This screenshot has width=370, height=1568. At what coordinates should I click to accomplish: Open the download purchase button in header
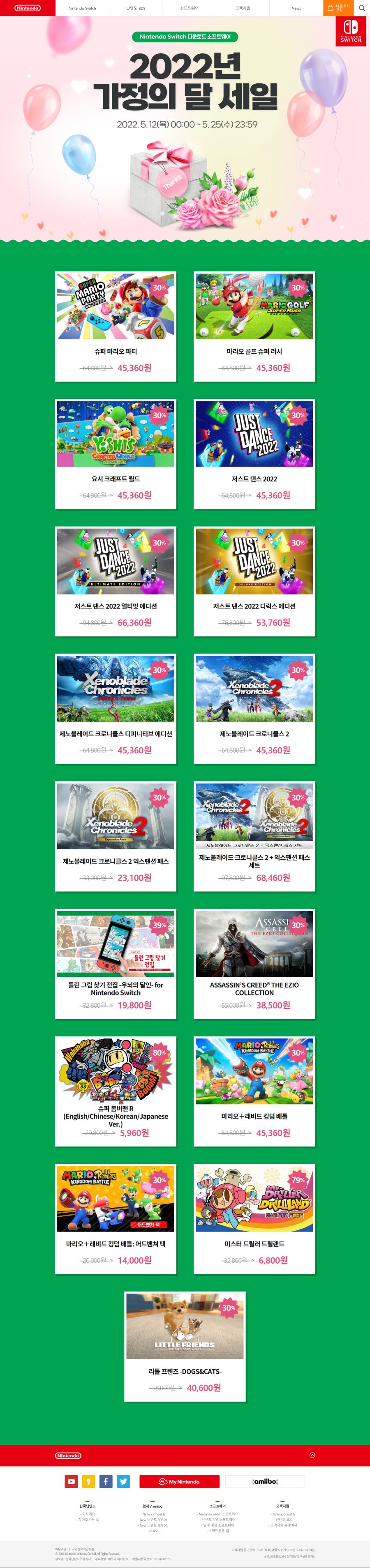tap(338, 8)
